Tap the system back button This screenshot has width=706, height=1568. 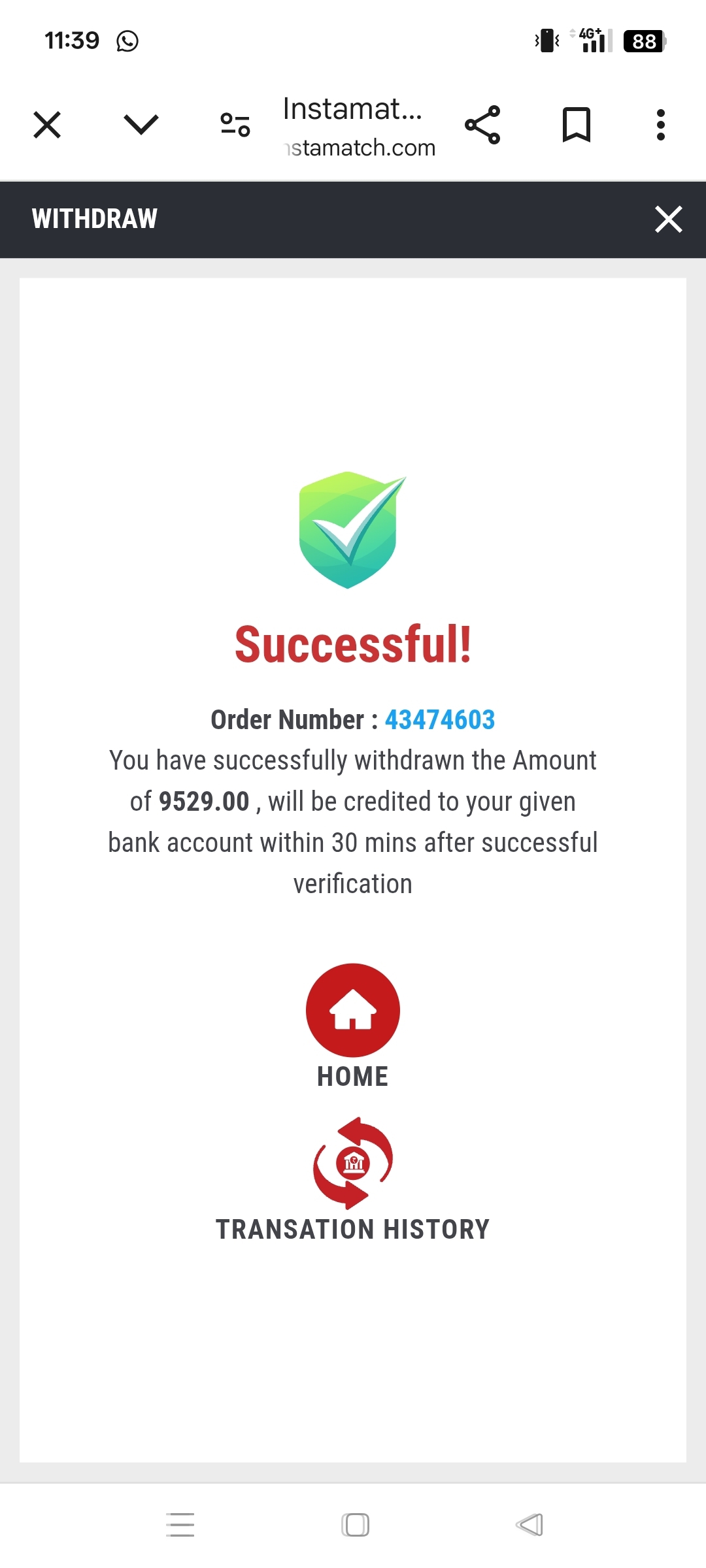529,1525
